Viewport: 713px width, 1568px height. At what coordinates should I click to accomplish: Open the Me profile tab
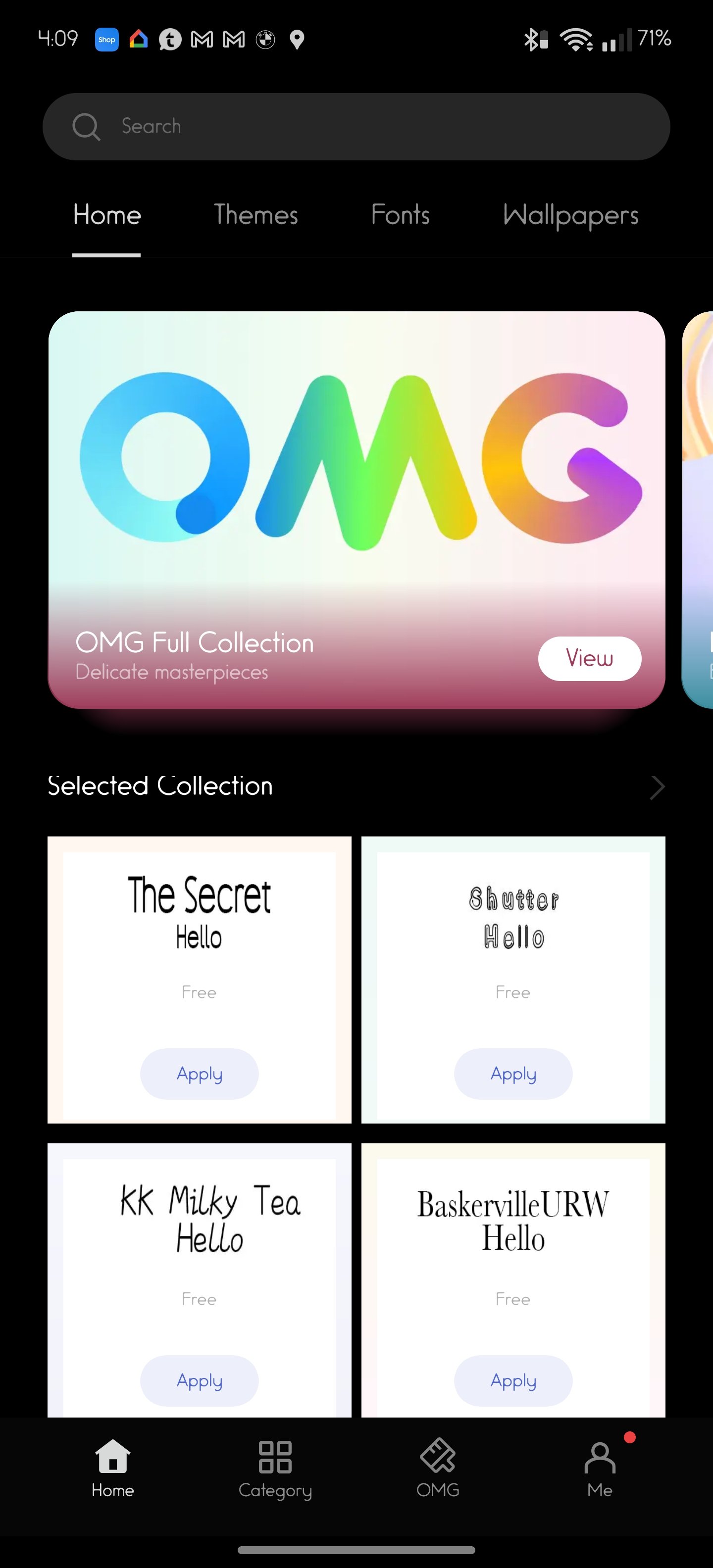[x=600, y=1468]
